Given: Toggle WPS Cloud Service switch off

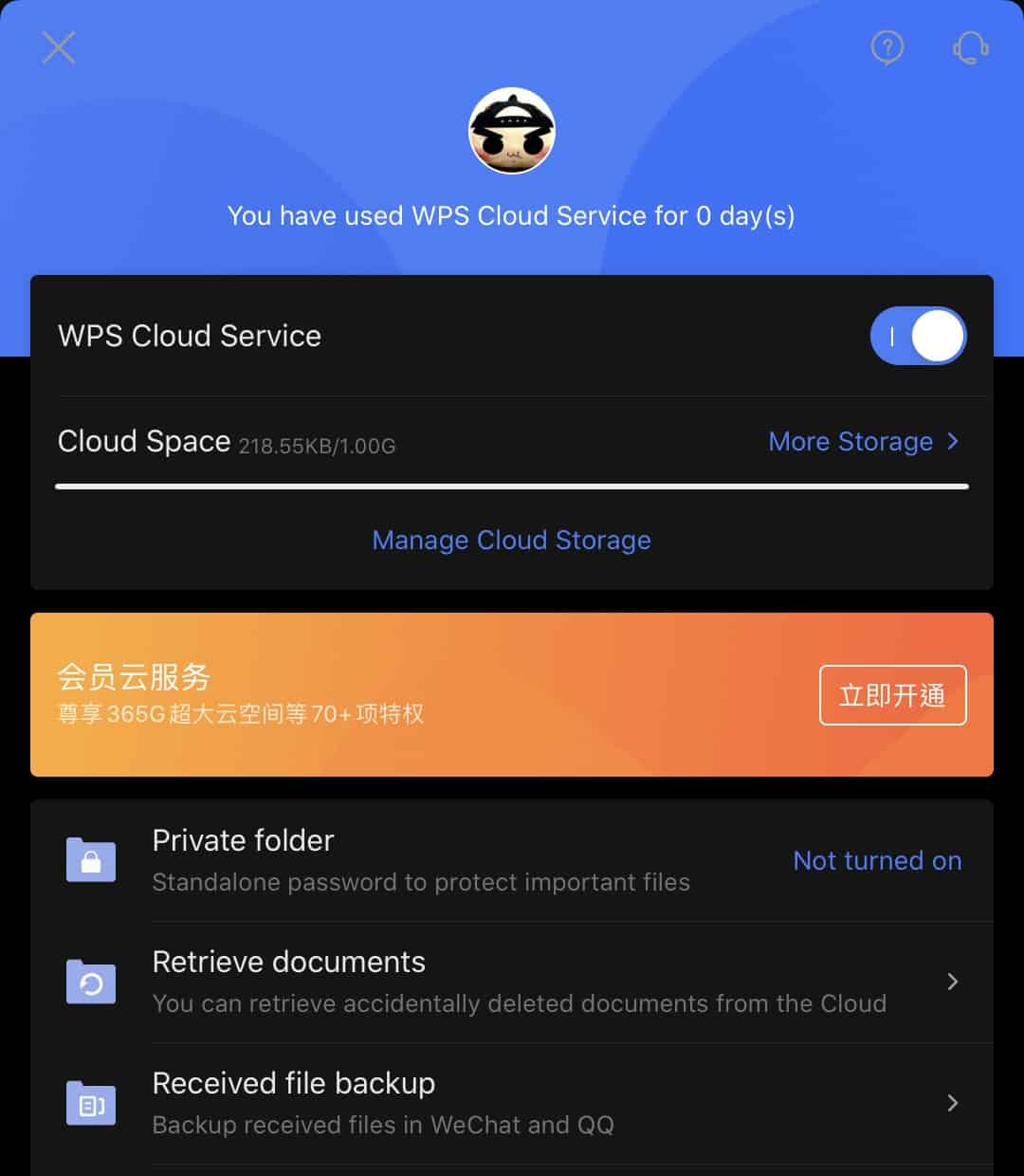Looking at the screenshot, I should coord(918,336).
